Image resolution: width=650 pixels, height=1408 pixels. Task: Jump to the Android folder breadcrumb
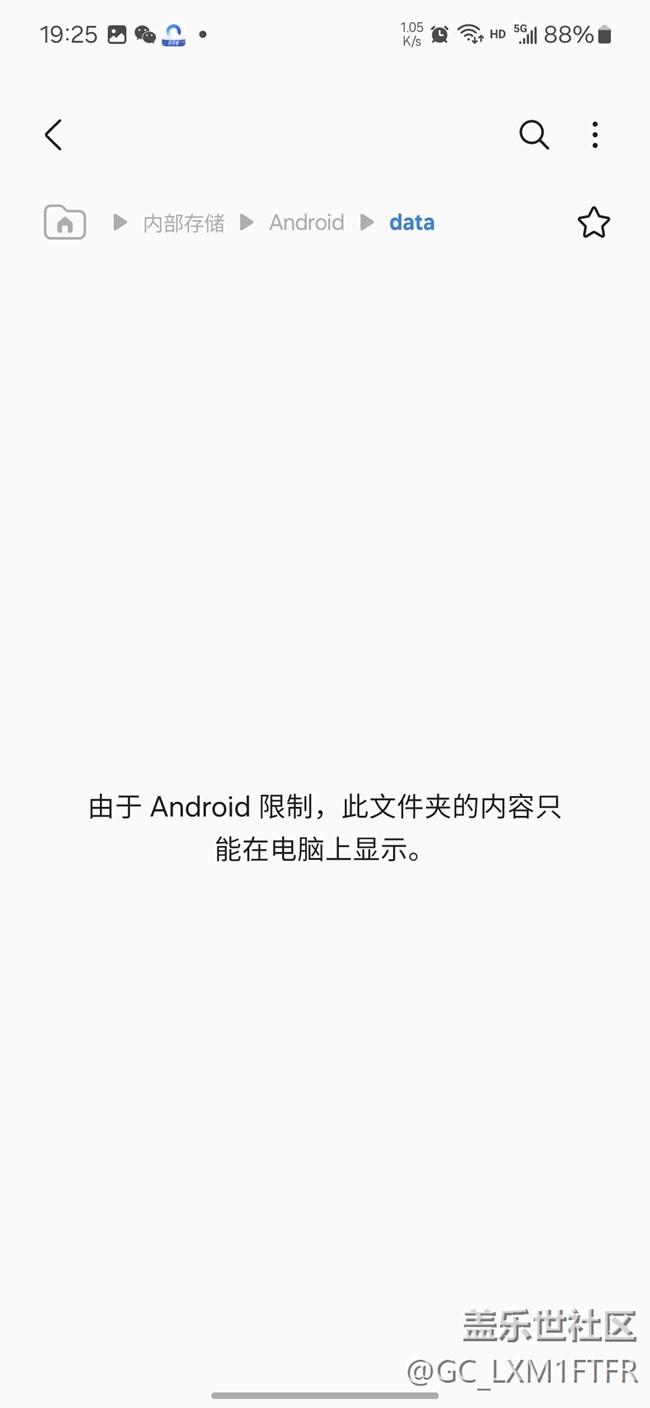(x=306, y=223)
